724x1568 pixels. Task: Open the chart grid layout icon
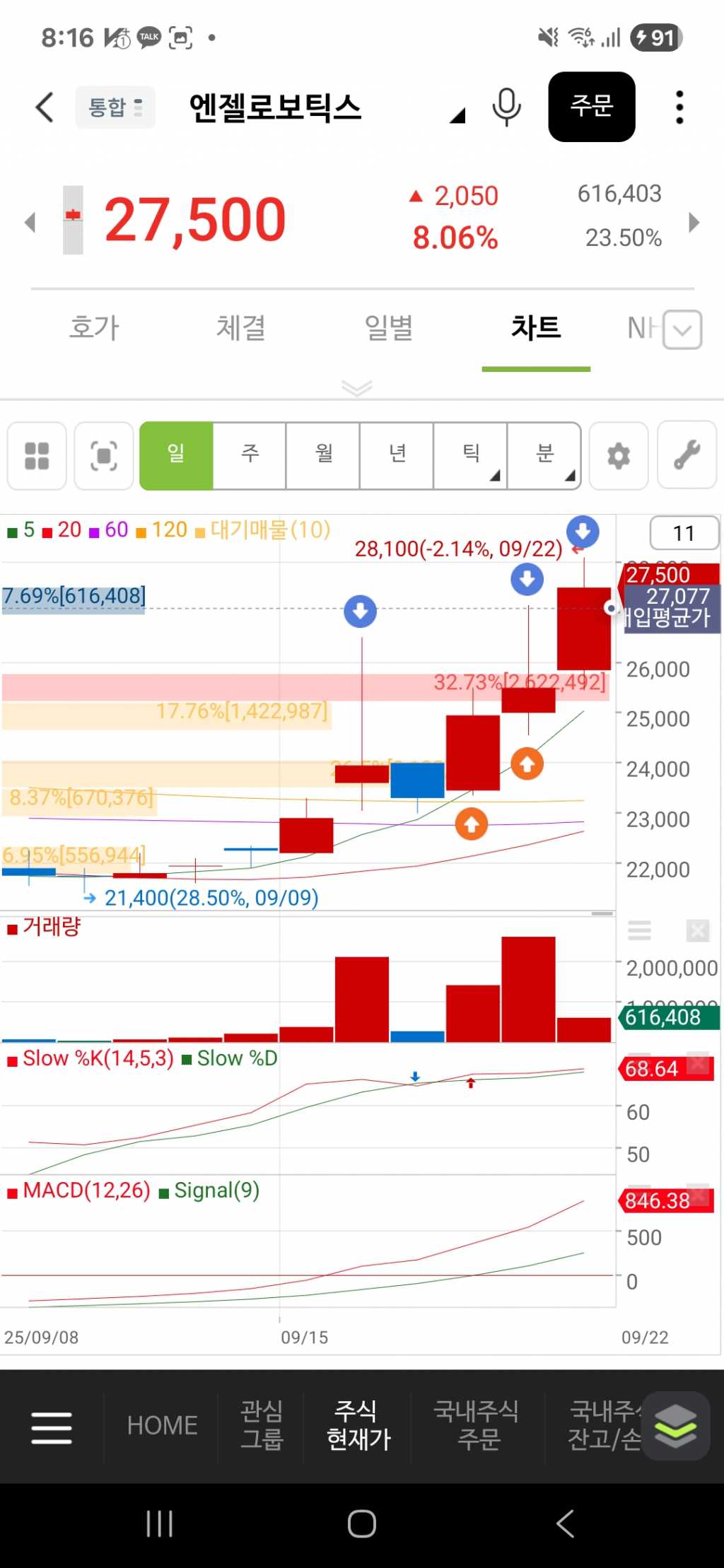(37, 455)
